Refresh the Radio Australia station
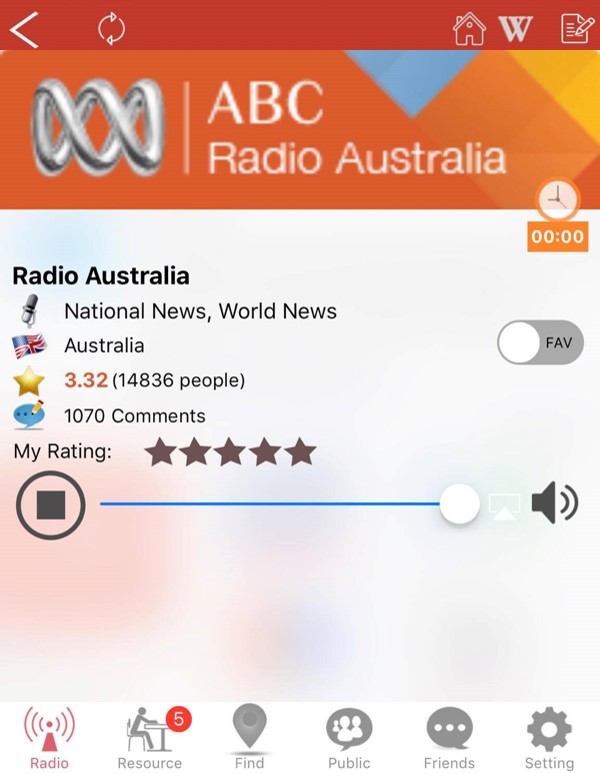Screen dimensions: 600x773 (x=111, y=27)
